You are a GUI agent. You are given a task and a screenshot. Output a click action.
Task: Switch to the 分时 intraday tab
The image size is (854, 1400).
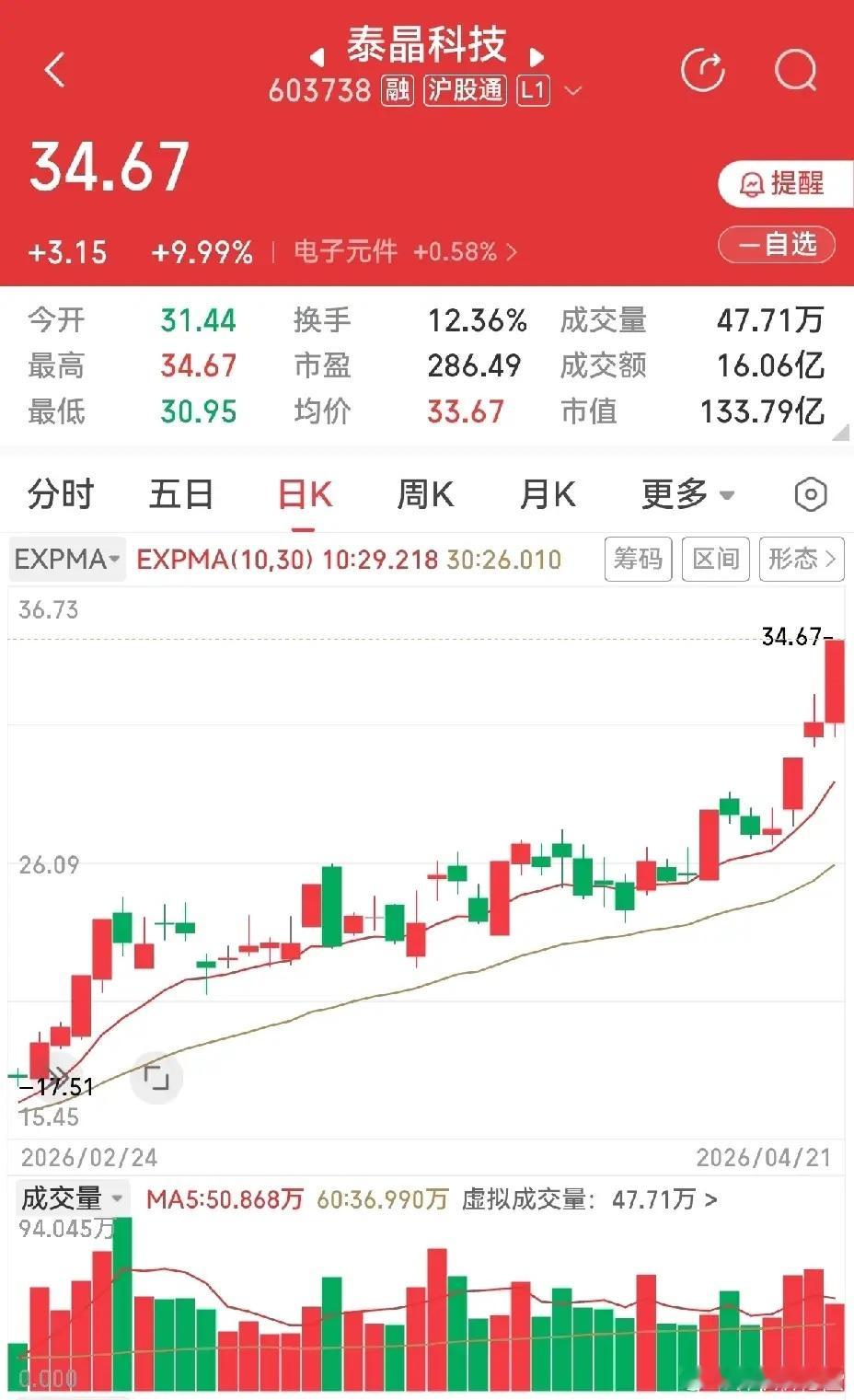(59, 494)
